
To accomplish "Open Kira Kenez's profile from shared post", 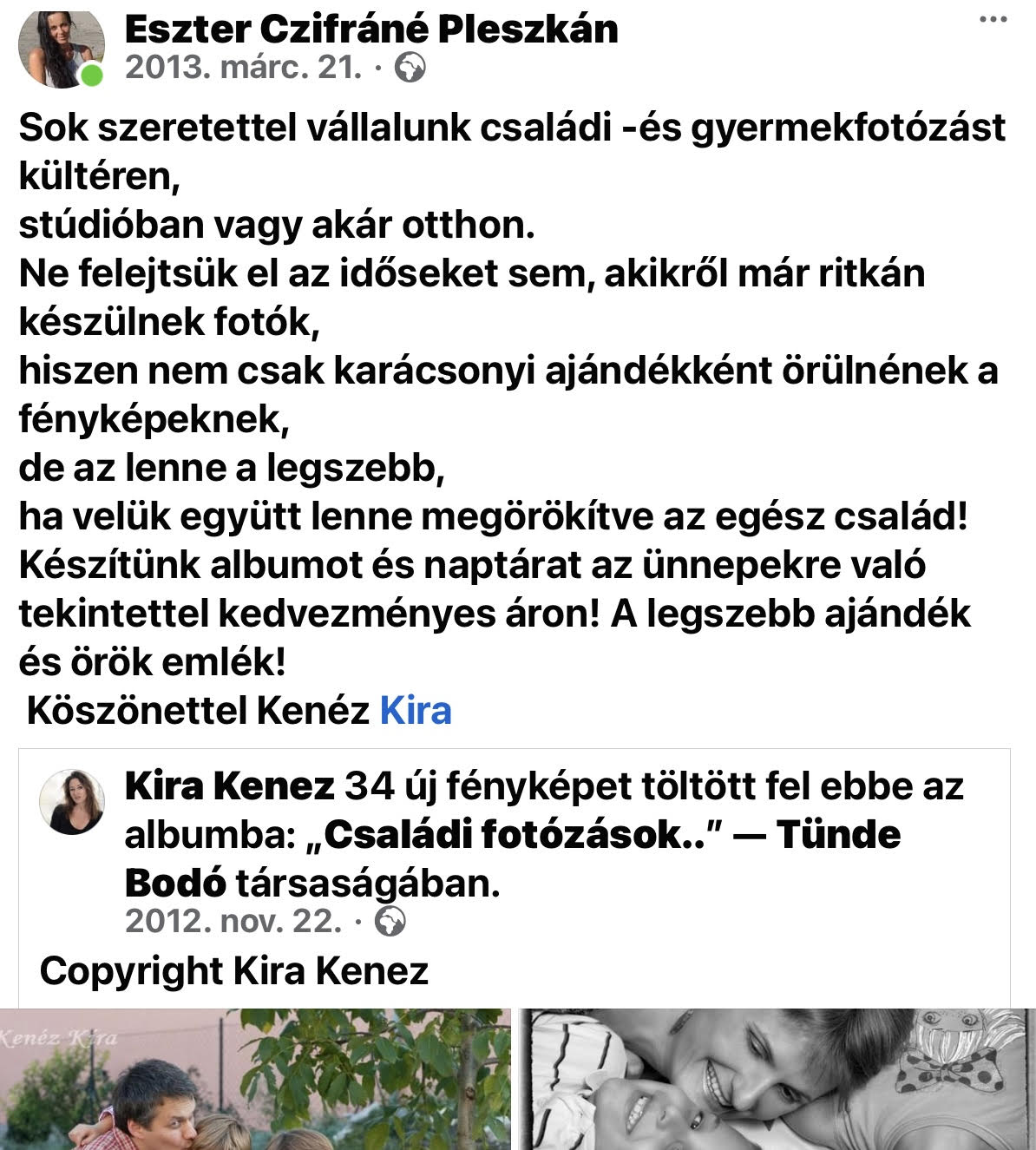I will click(229, 787).
